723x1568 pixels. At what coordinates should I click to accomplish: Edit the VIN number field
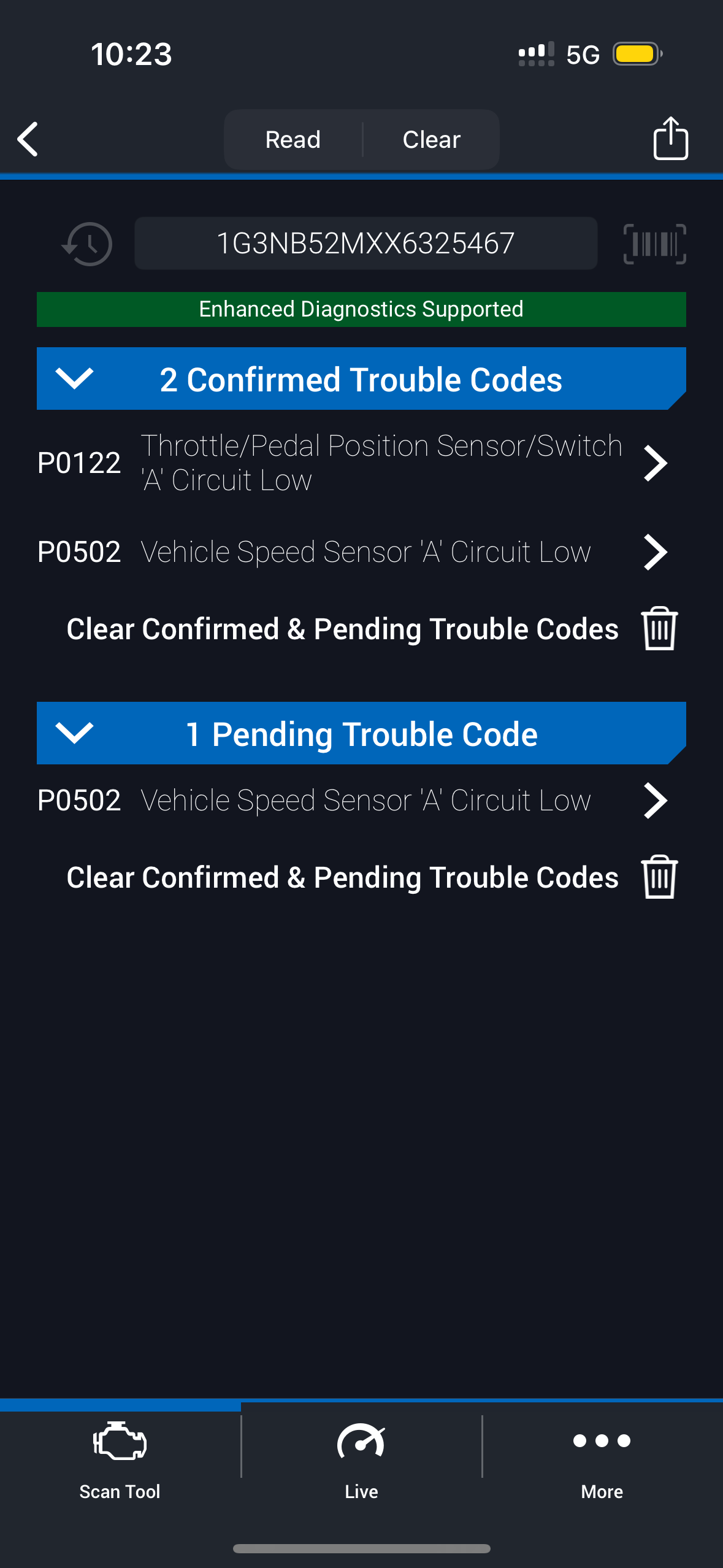coord(365,244)
